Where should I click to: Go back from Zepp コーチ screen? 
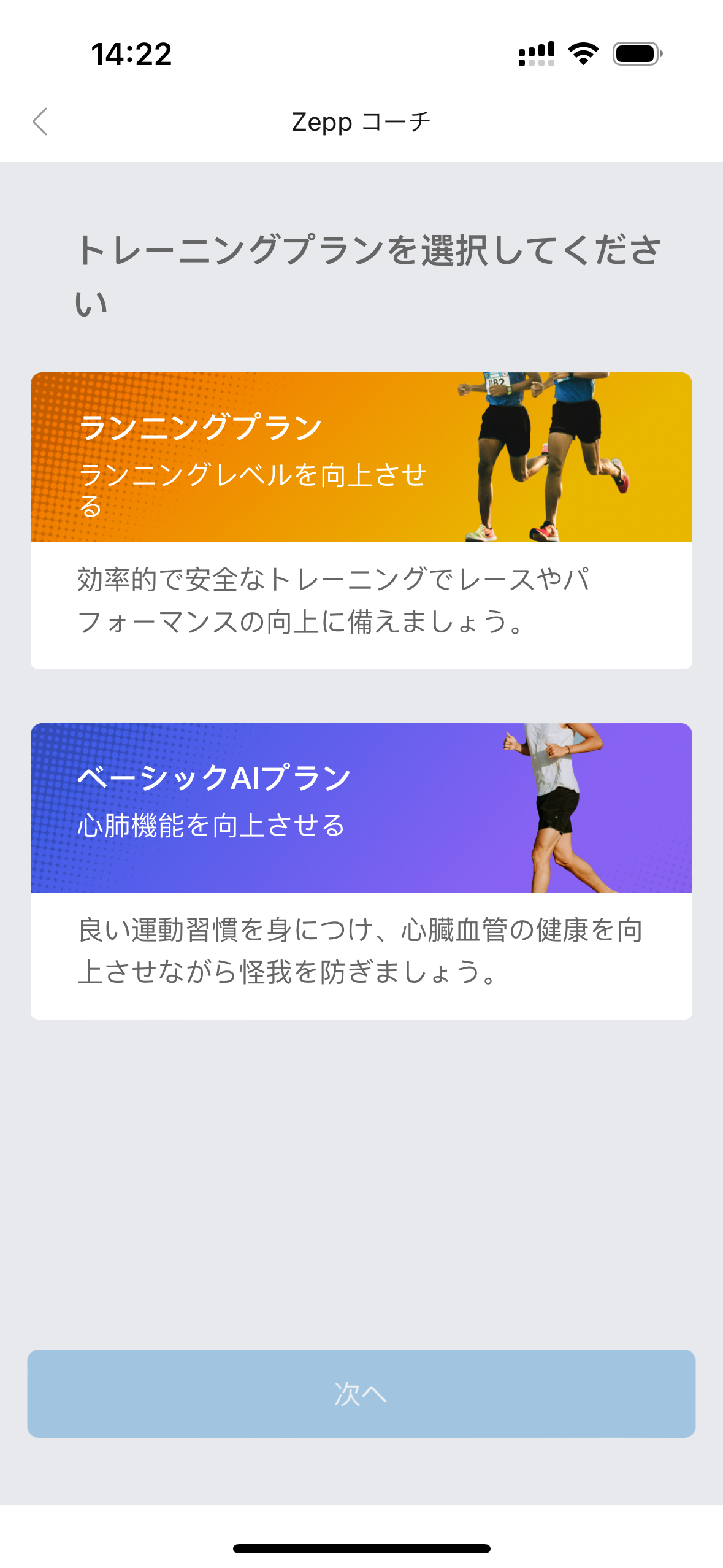(40, 121)
